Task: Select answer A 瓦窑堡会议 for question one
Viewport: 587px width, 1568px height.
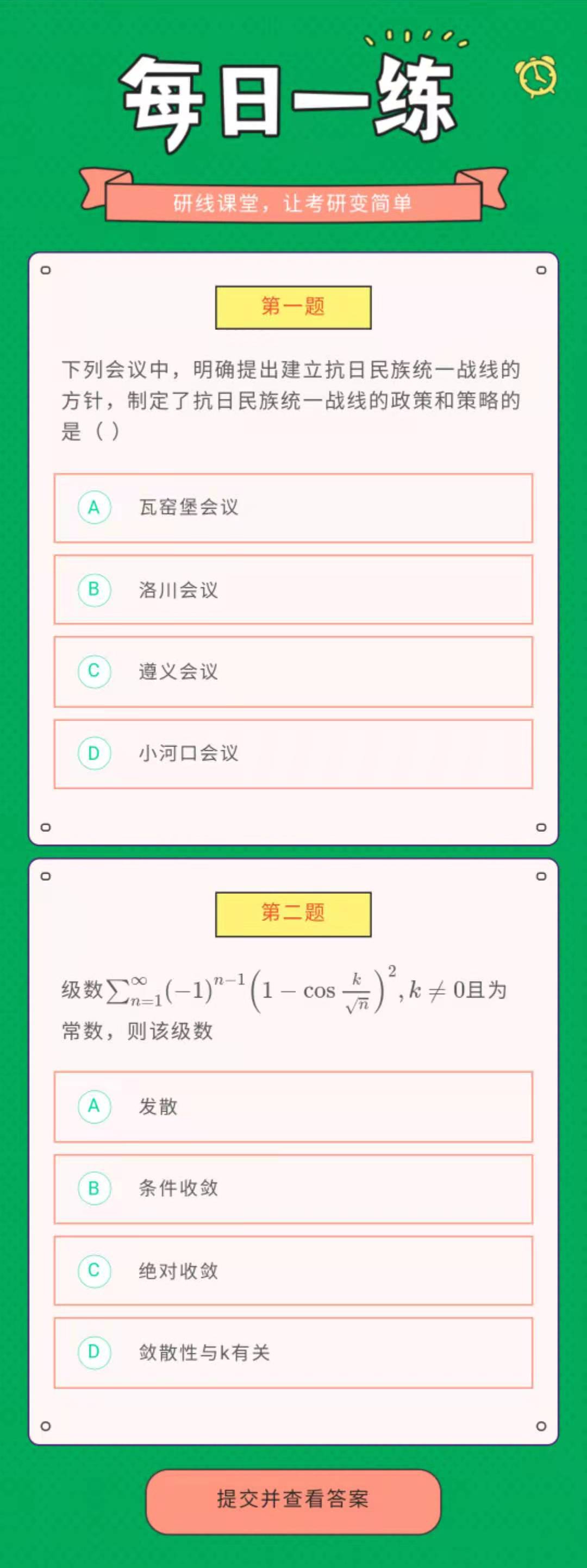Action: coord(293,507)
